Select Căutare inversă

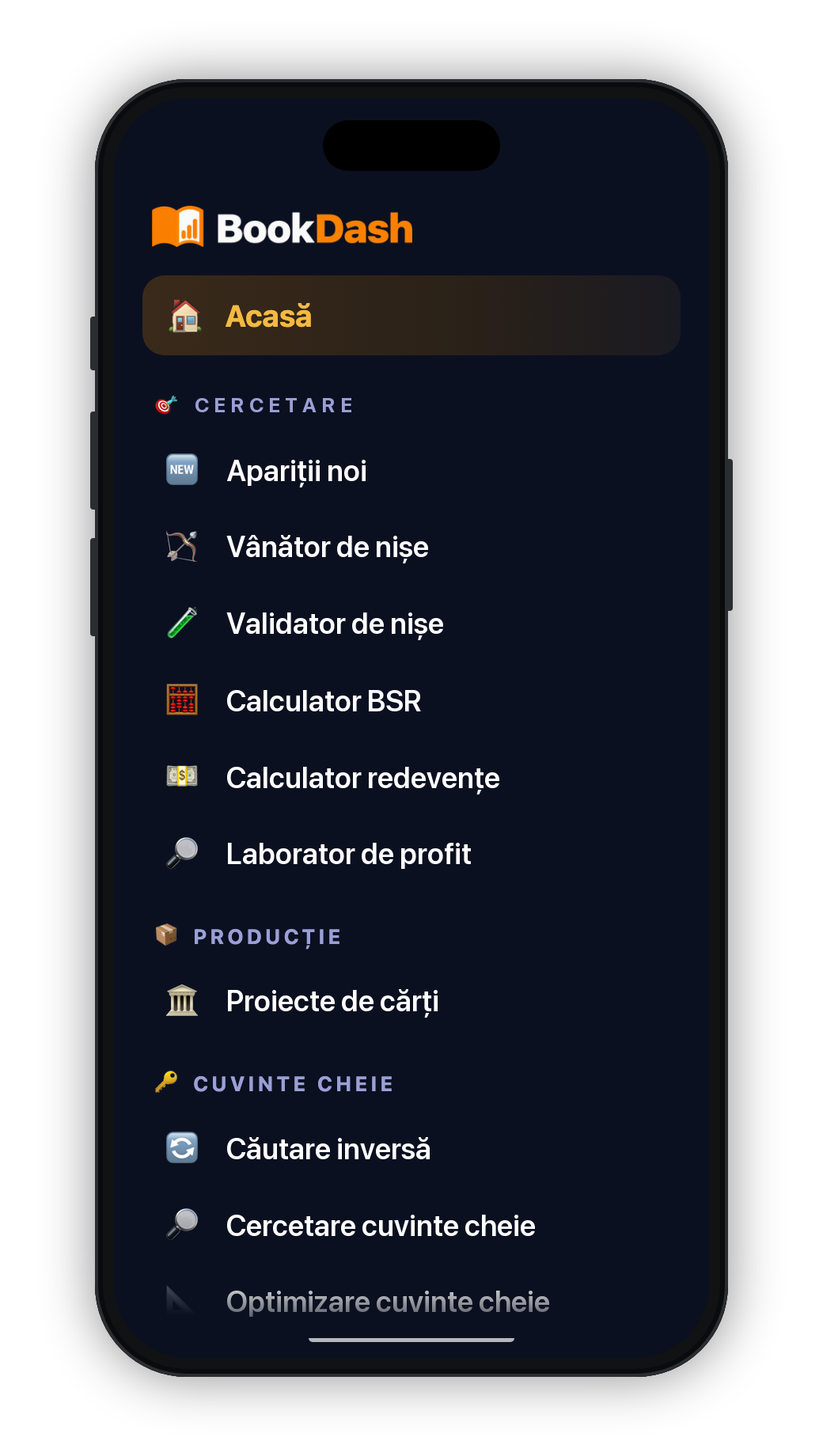411,1149
